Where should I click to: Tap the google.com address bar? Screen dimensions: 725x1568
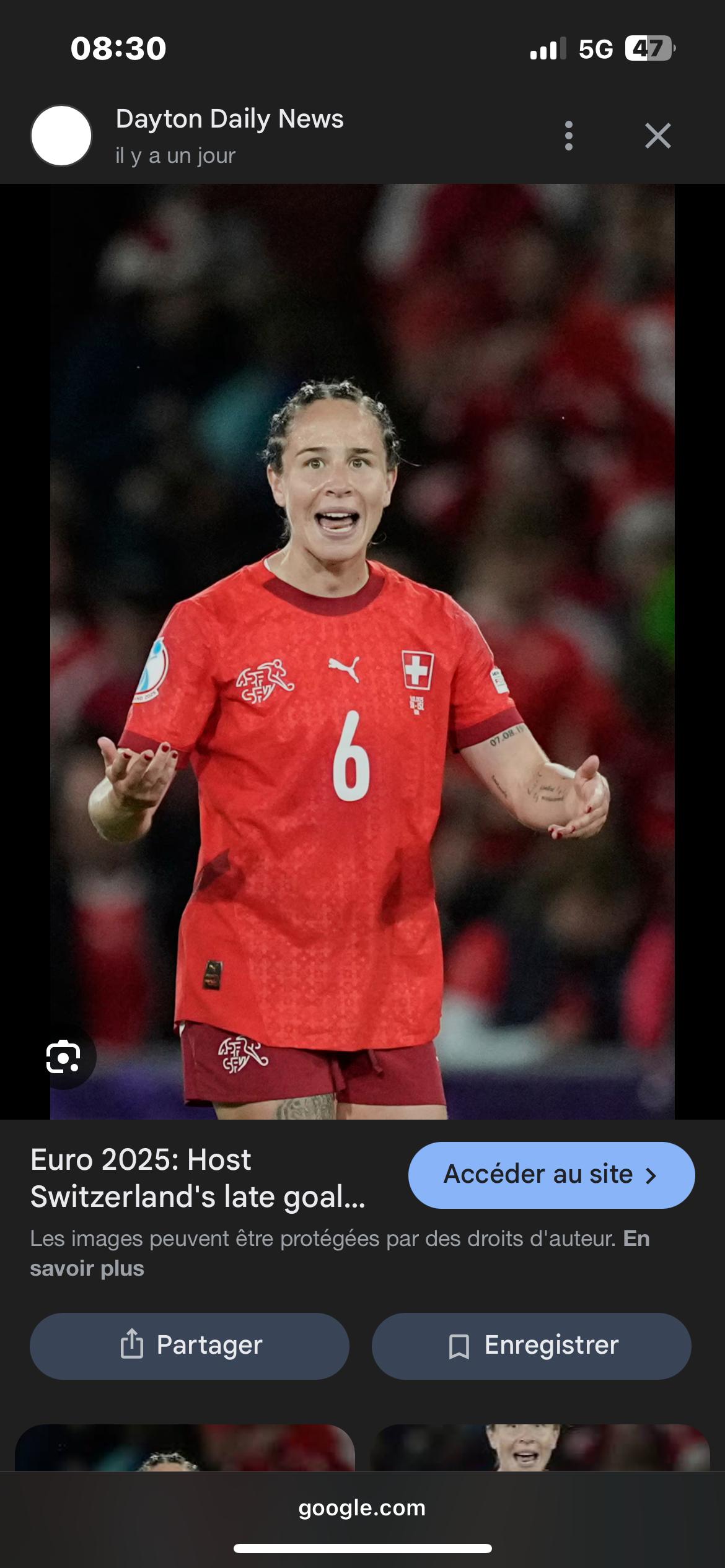[x=362, y=1507]
